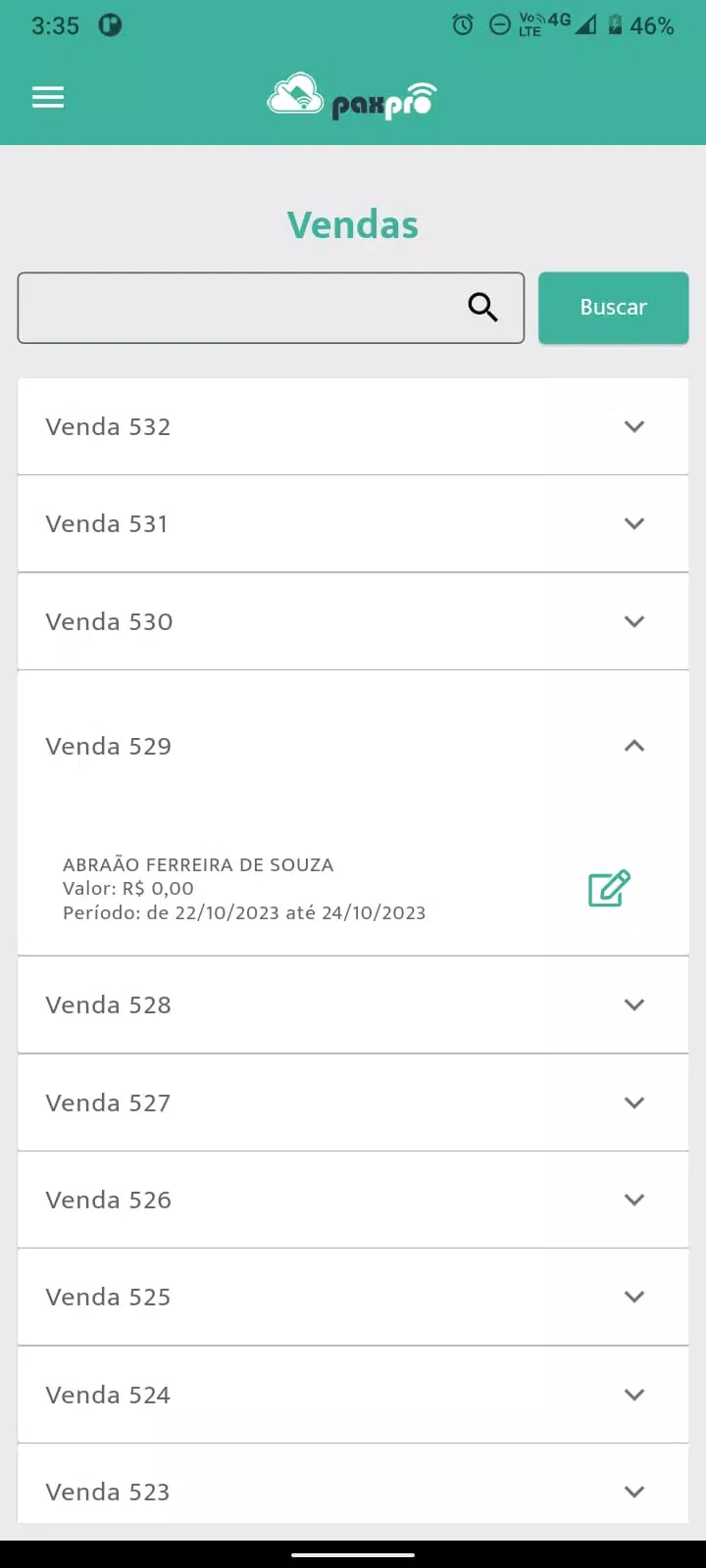This screenshot has width=706, height=1568.
Task: Expand Venda 524
Action: point(353,1395)
